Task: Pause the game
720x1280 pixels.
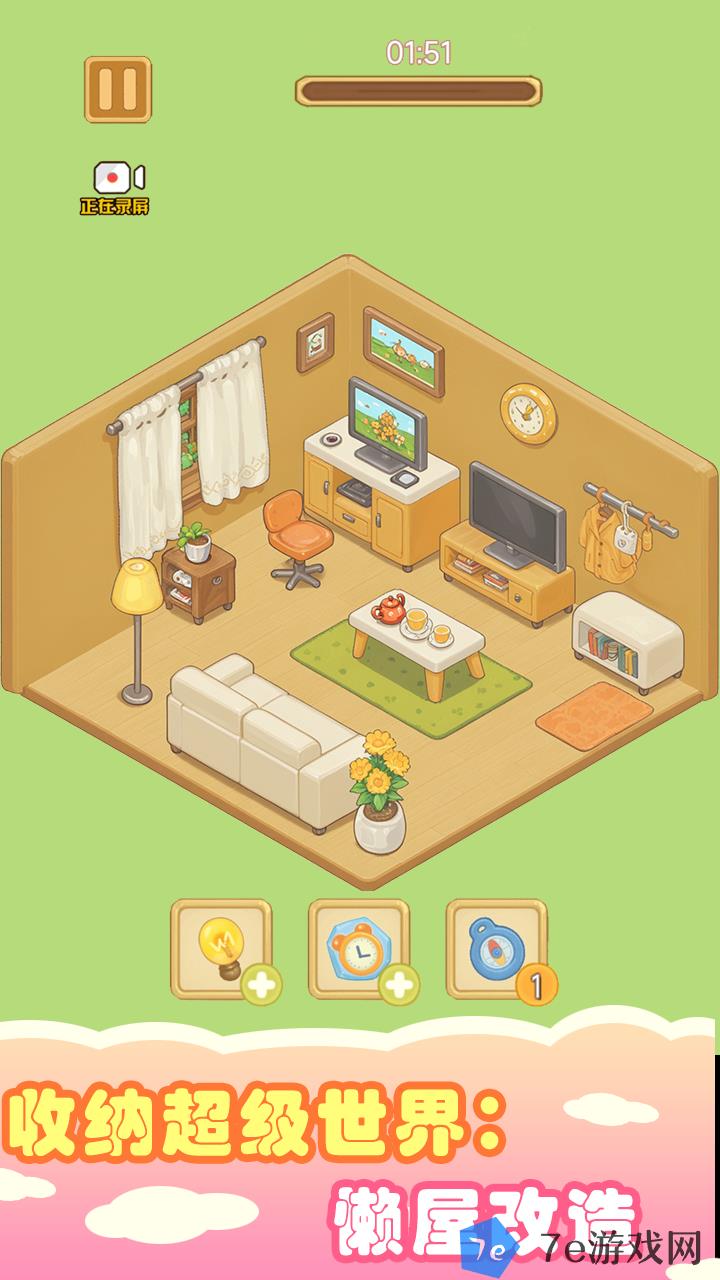Action: tap(118, 90)
